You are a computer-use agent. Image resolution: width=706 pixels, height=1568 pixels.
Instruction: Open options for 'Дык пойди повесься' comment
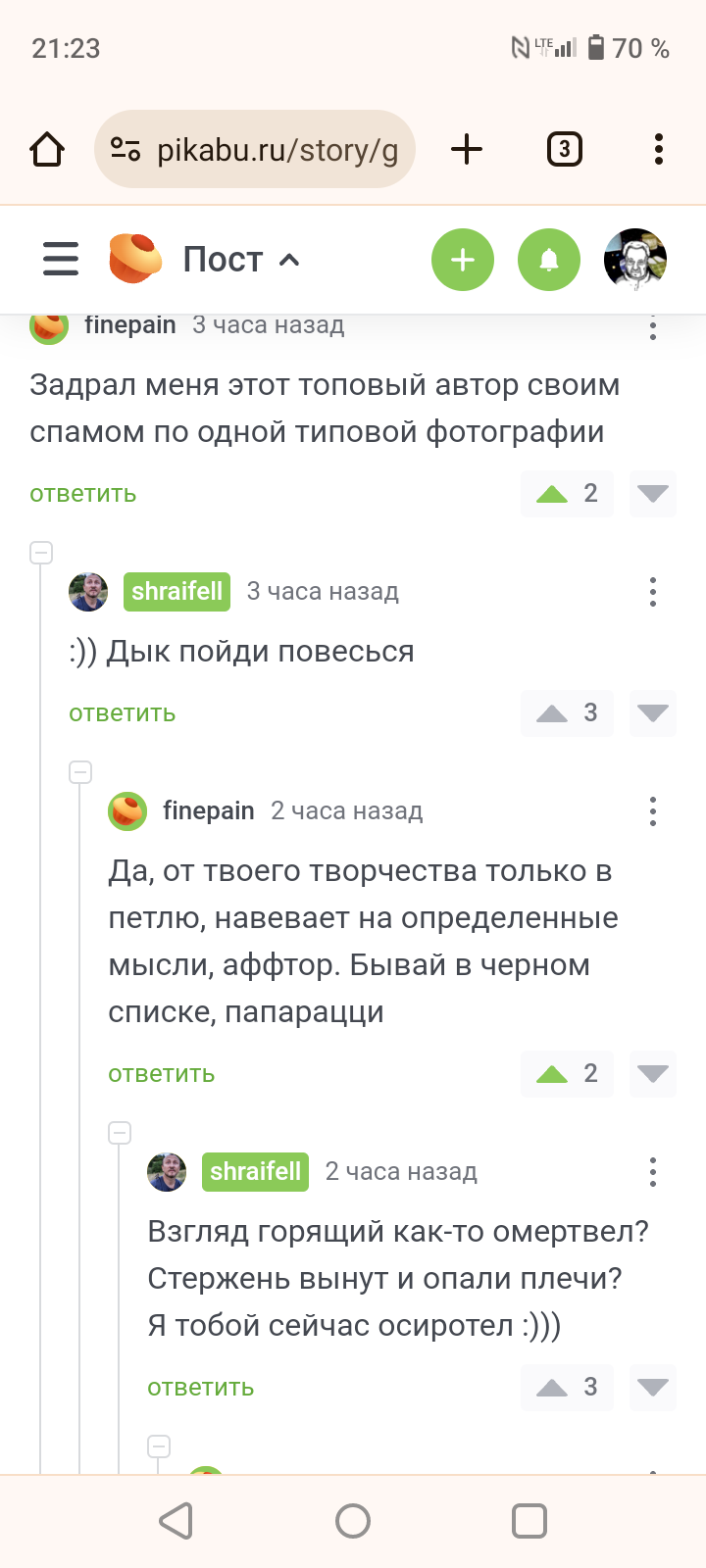653,592
